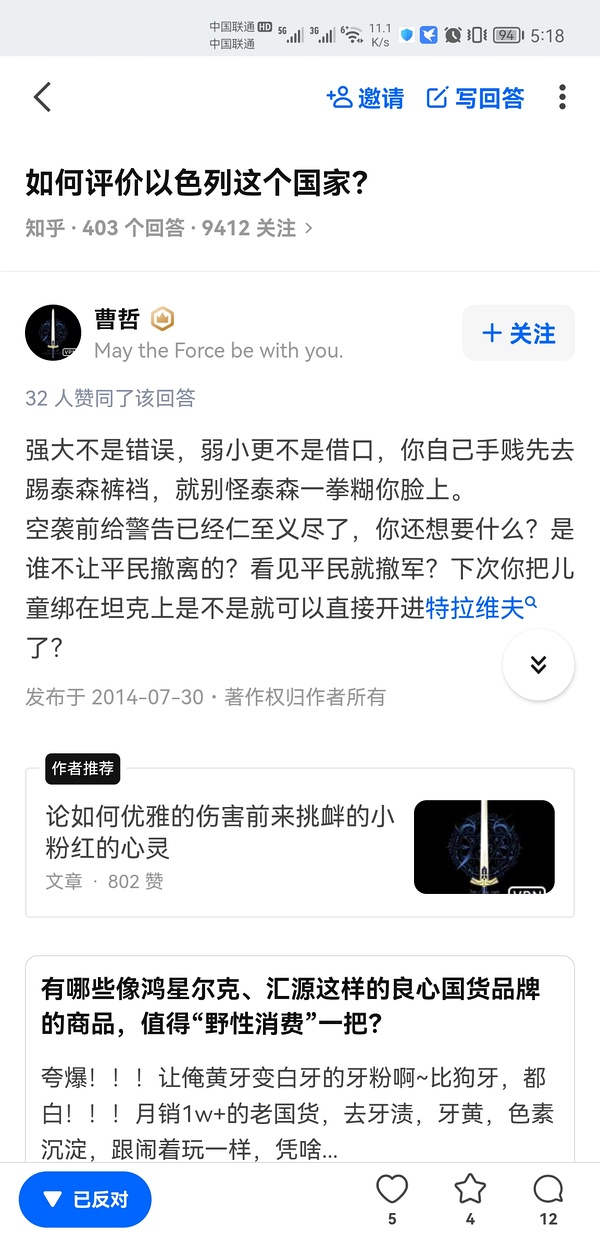Tap the 已反对 downvote button

pos(85,1199)
